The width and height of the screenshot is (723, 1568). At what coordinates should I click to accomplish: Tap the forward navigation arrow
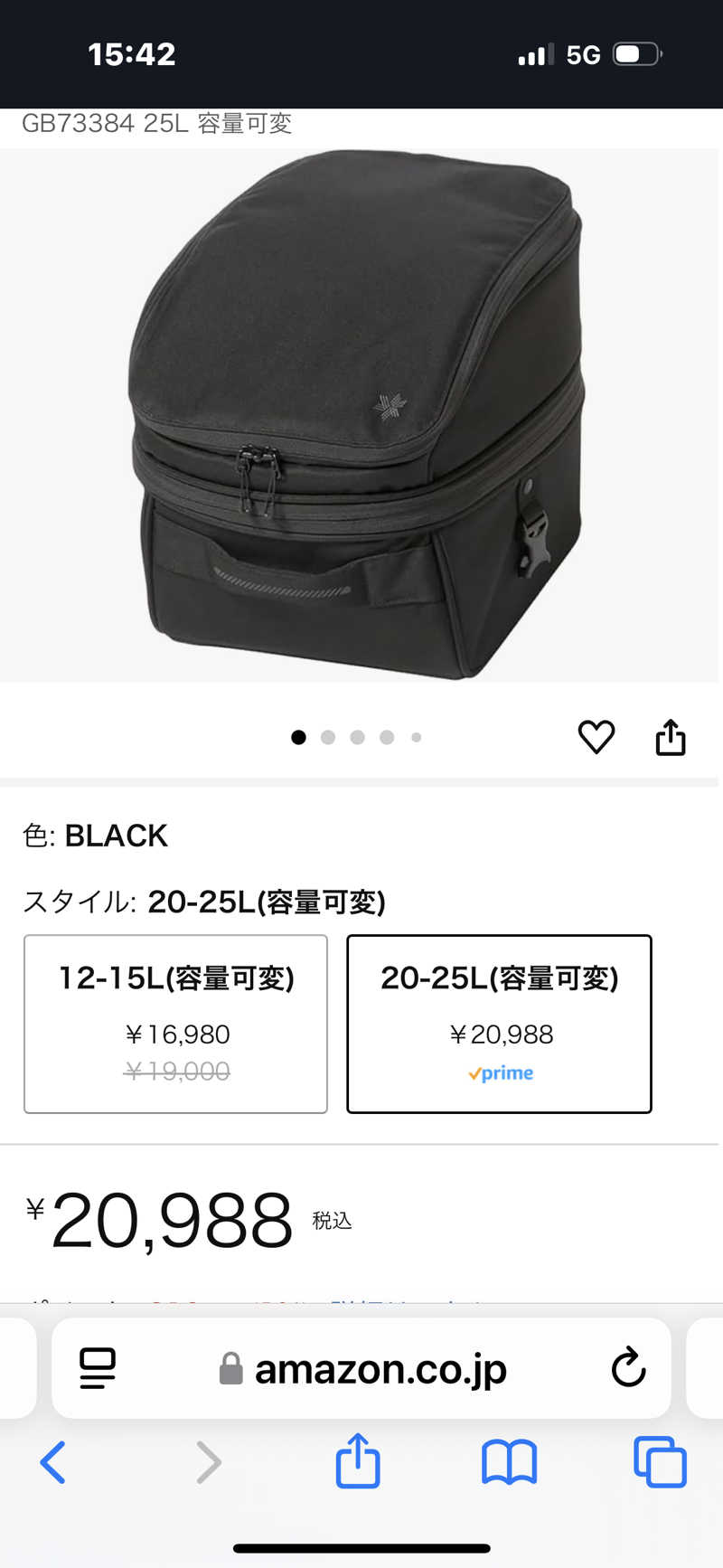point(209,1461)
